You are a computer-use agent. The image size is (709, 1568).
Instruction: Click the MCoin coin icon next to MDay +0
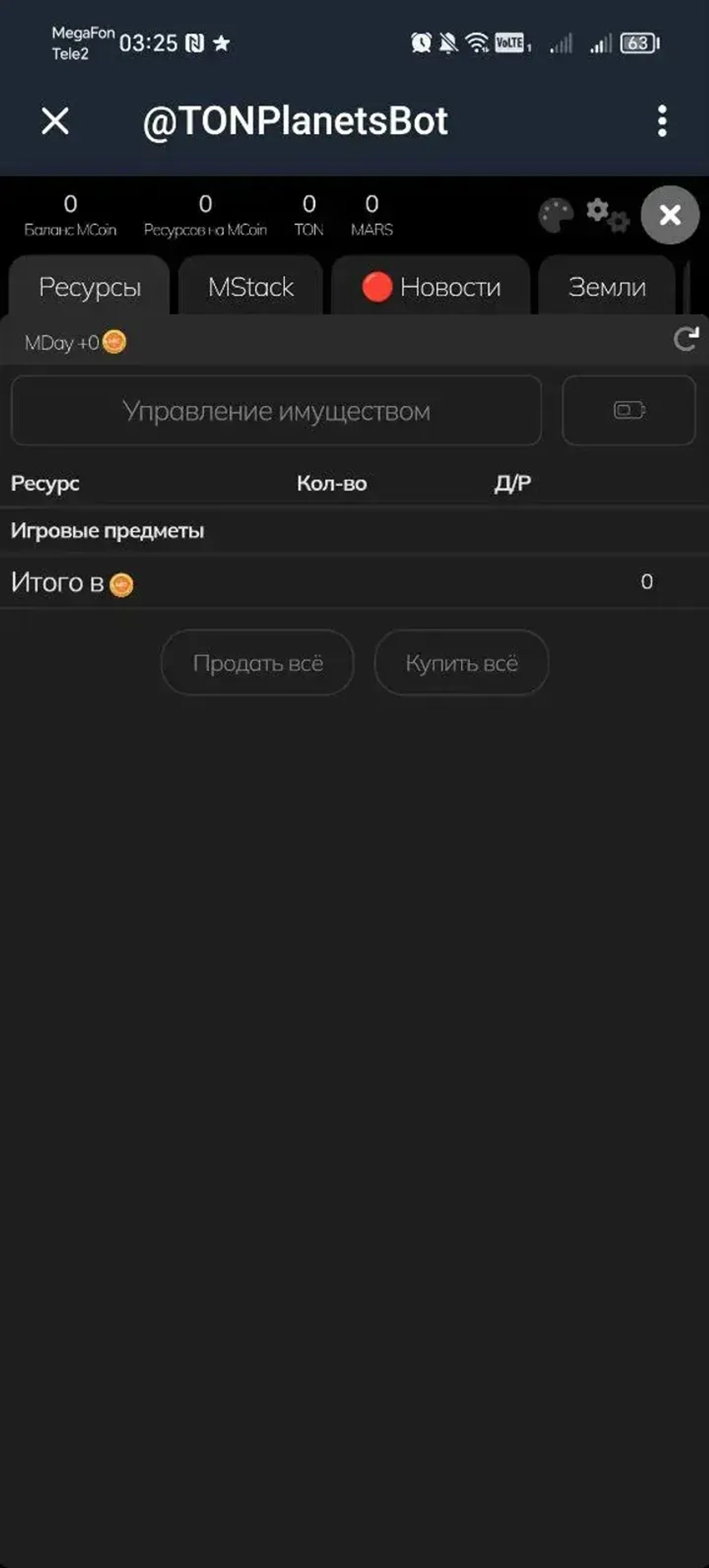[x=114, y=343]
